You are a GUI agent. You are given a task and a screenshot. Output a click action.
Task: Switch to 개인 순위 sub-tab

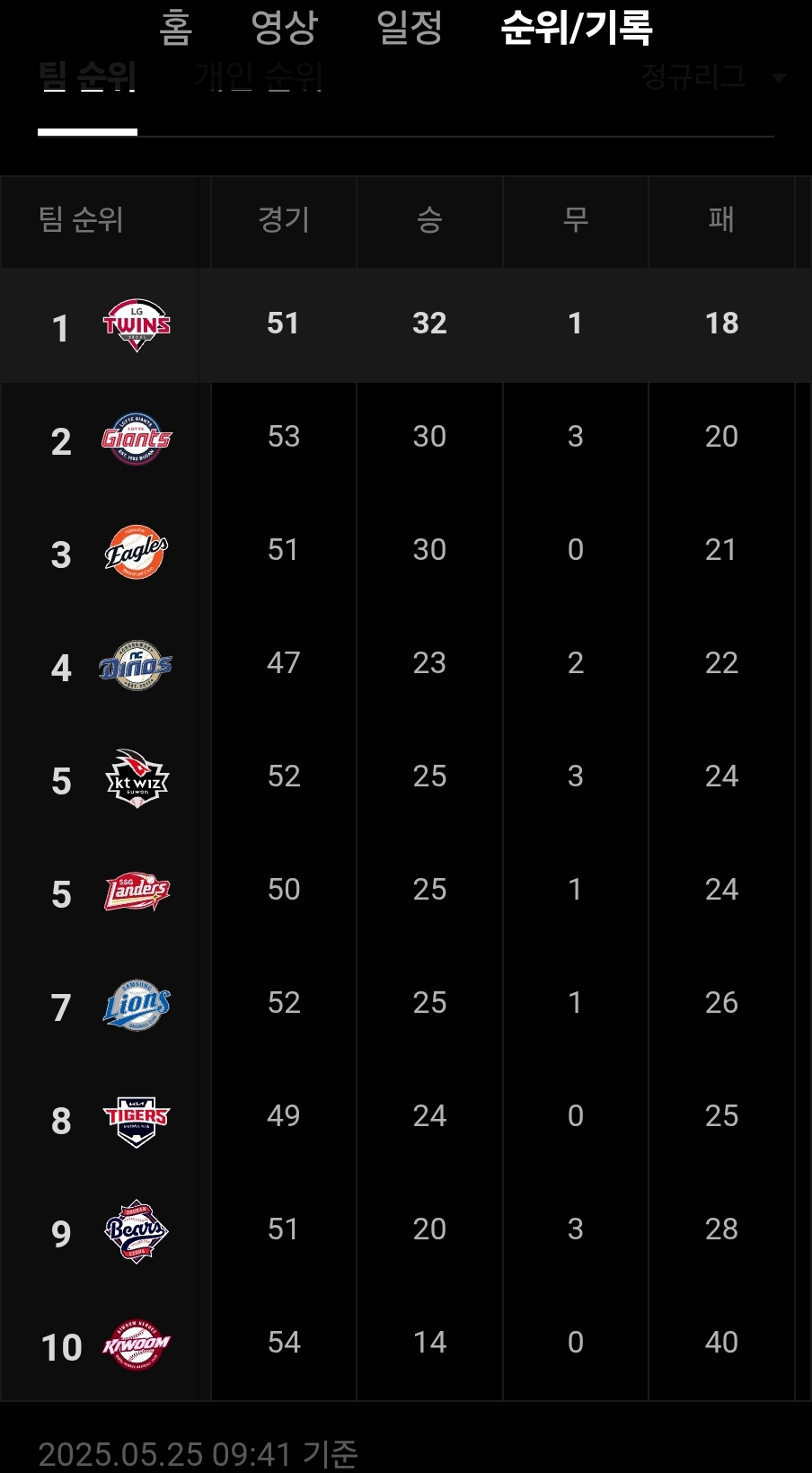coord(259,78)
